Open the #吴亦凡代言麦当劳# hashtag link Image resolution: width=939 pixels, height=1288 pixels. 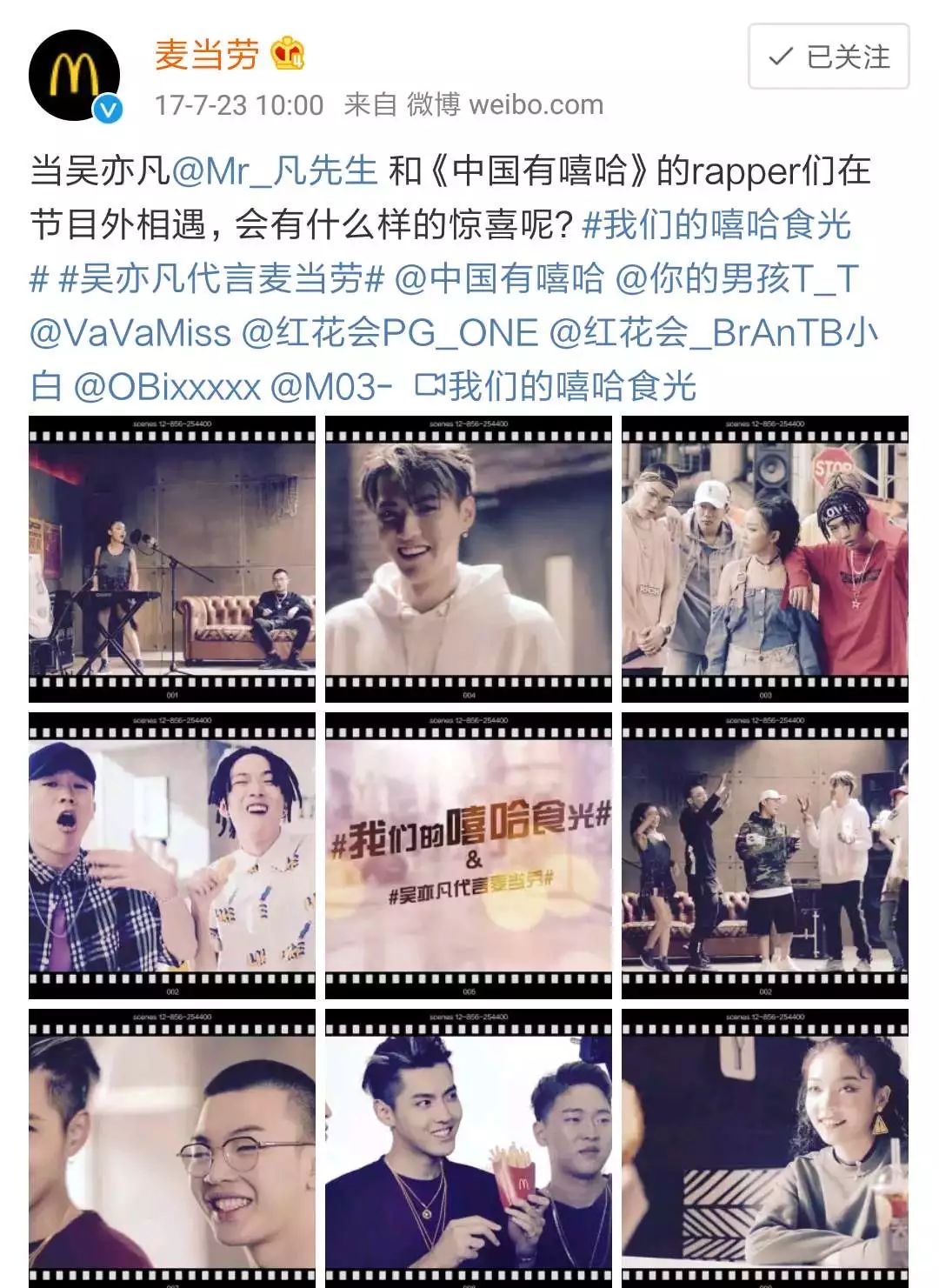tap(221, 279)
